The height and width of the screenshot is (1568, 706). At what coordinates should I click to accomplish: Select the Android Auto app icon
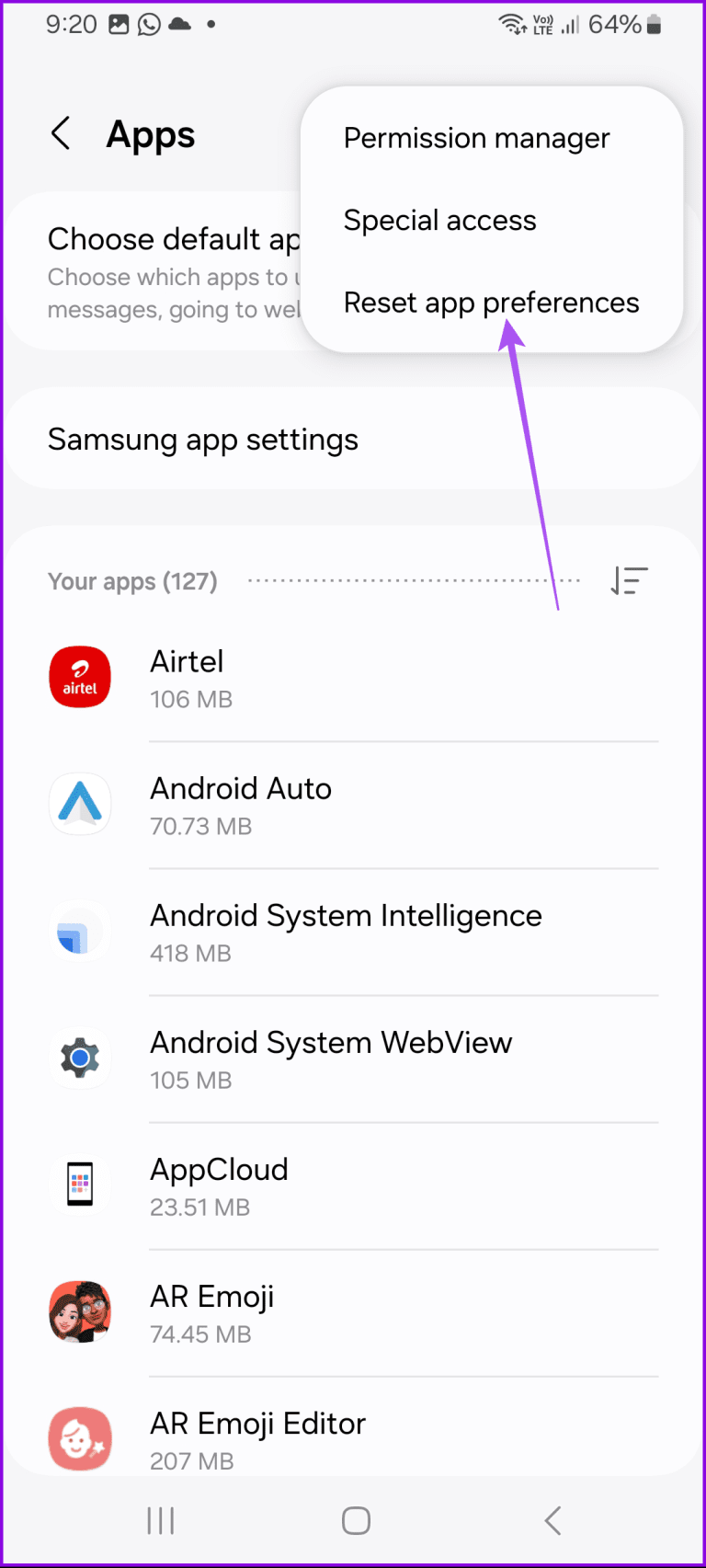pyautogui.click(x=80, y=805)
